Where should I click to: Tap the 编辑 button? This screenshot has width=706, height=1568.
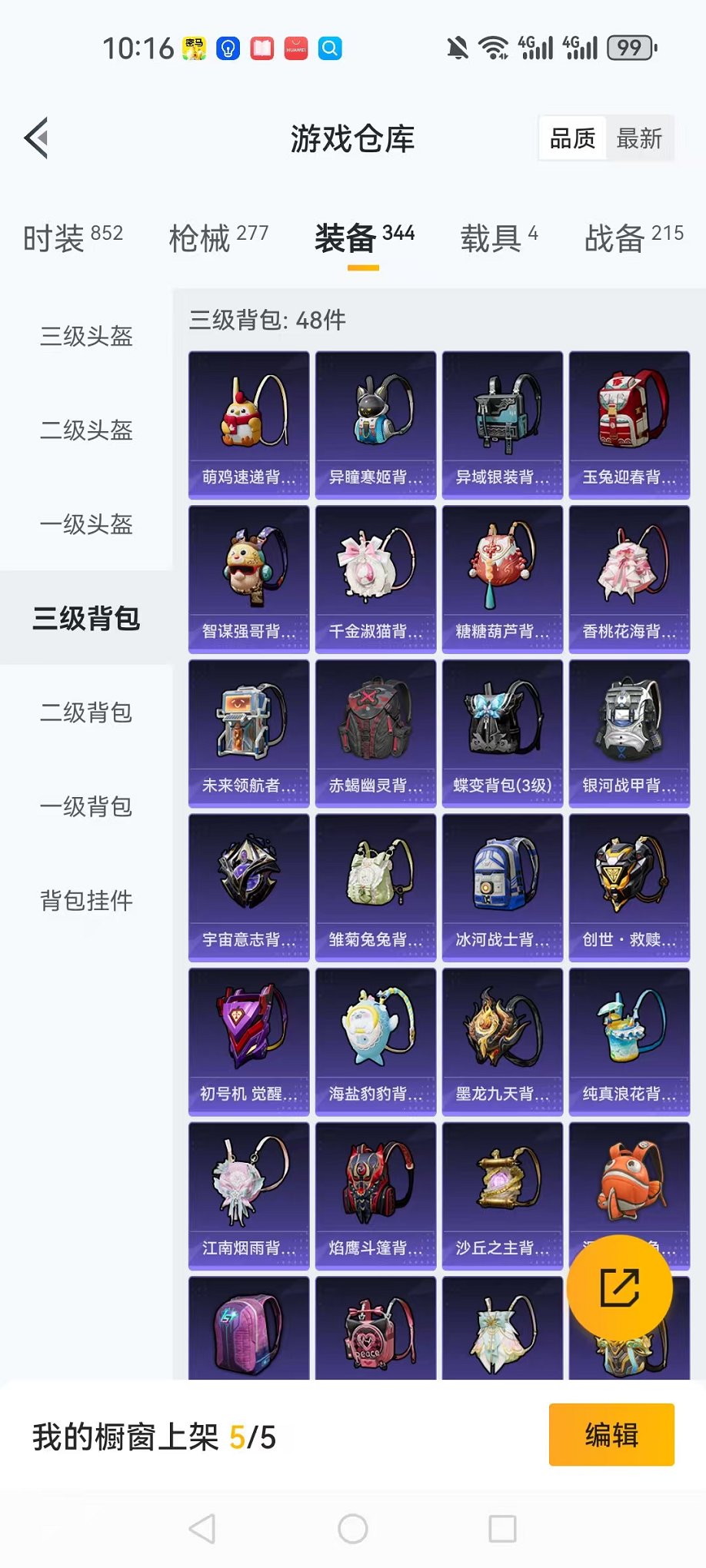click(611, 1436)
